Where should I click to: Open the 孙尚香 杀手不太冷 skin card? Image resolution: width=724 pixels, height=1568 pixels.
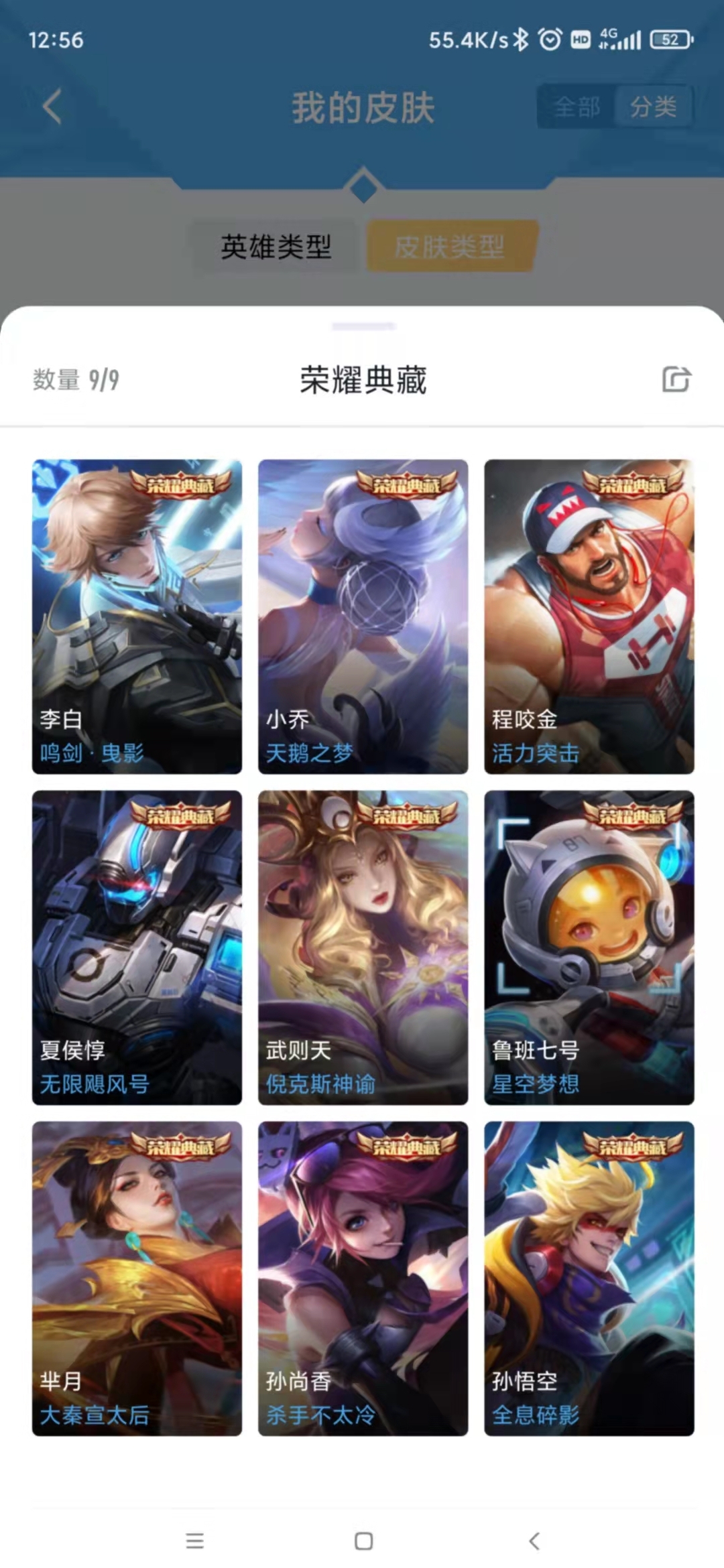(363, 1279)
